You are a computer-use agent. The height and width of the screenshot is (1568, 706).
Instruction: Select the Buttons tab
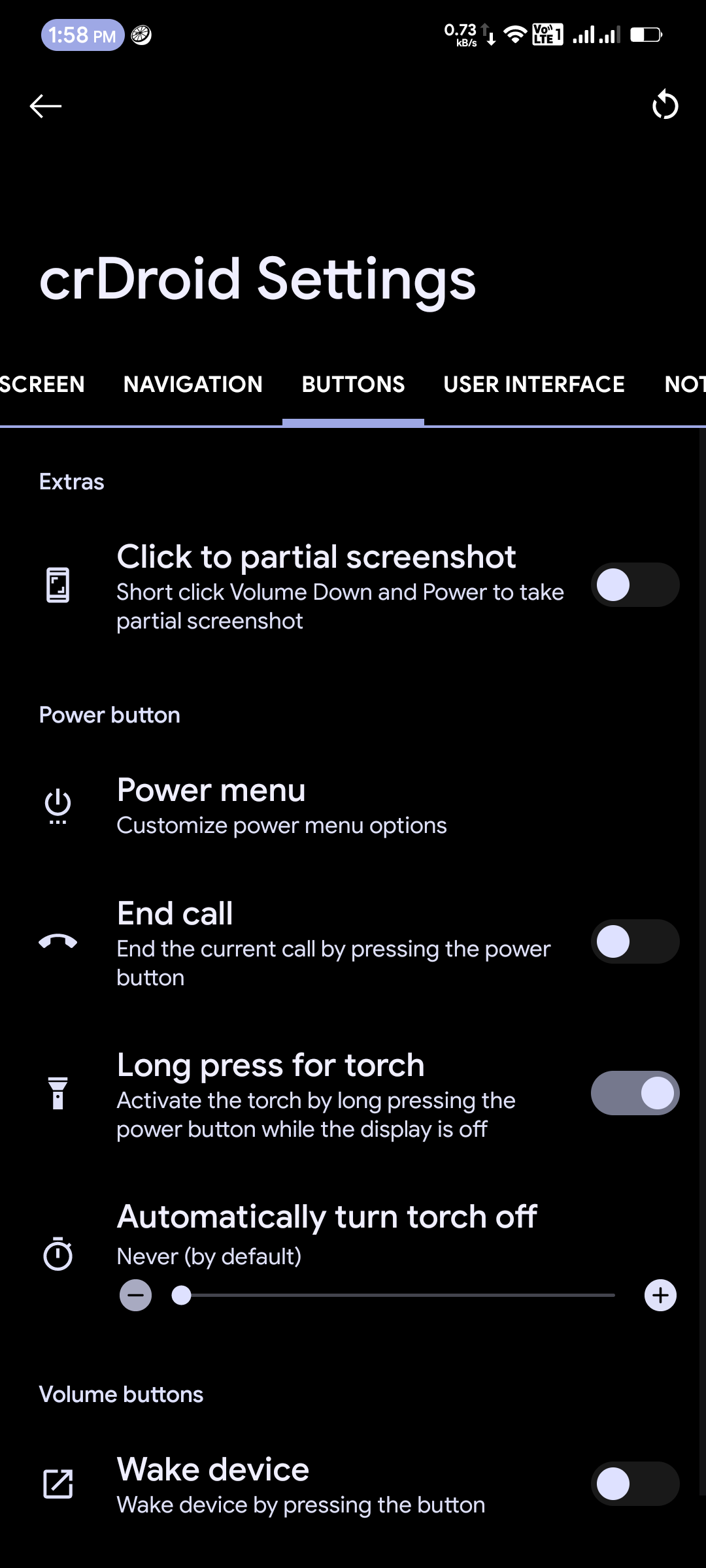click(x=353, y=384)
